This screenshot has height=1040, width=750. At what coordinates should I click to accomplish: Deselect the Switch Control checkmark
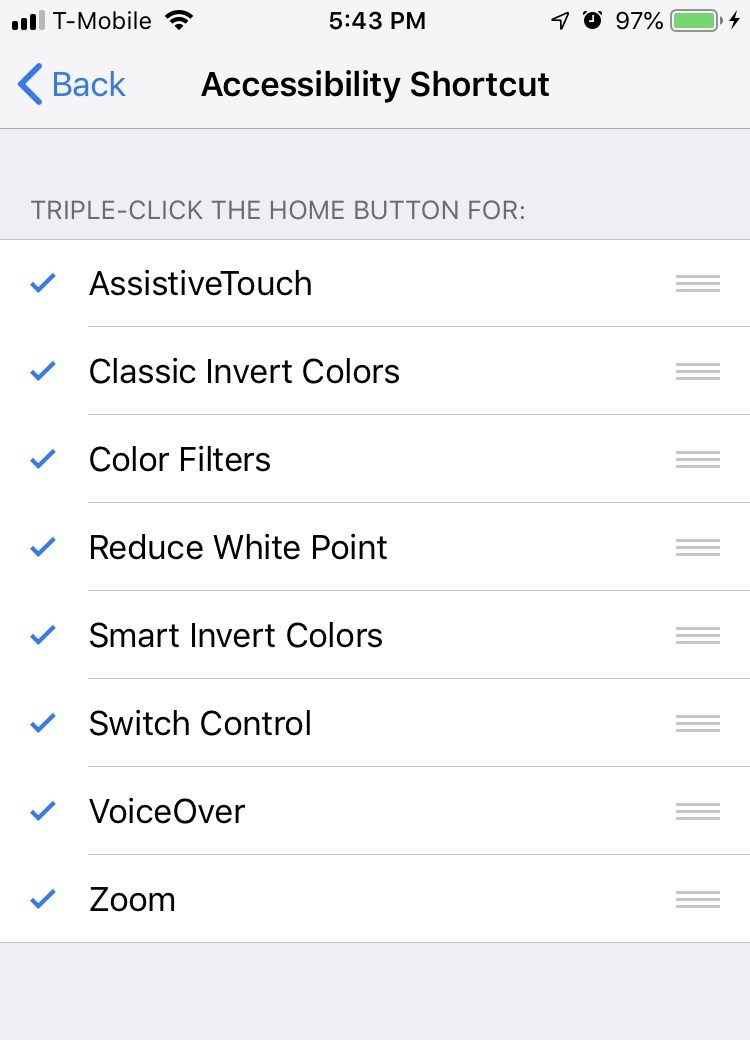pyautogui.click(x=42, y=723)
